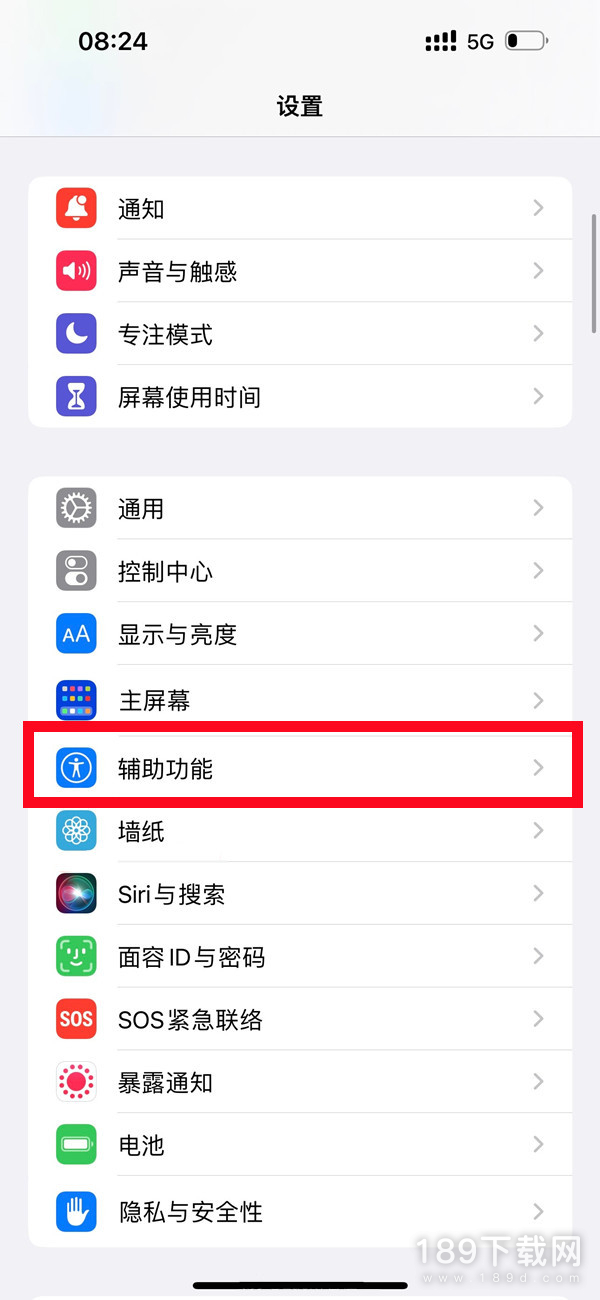Open 隐私与安全性

300,1211
